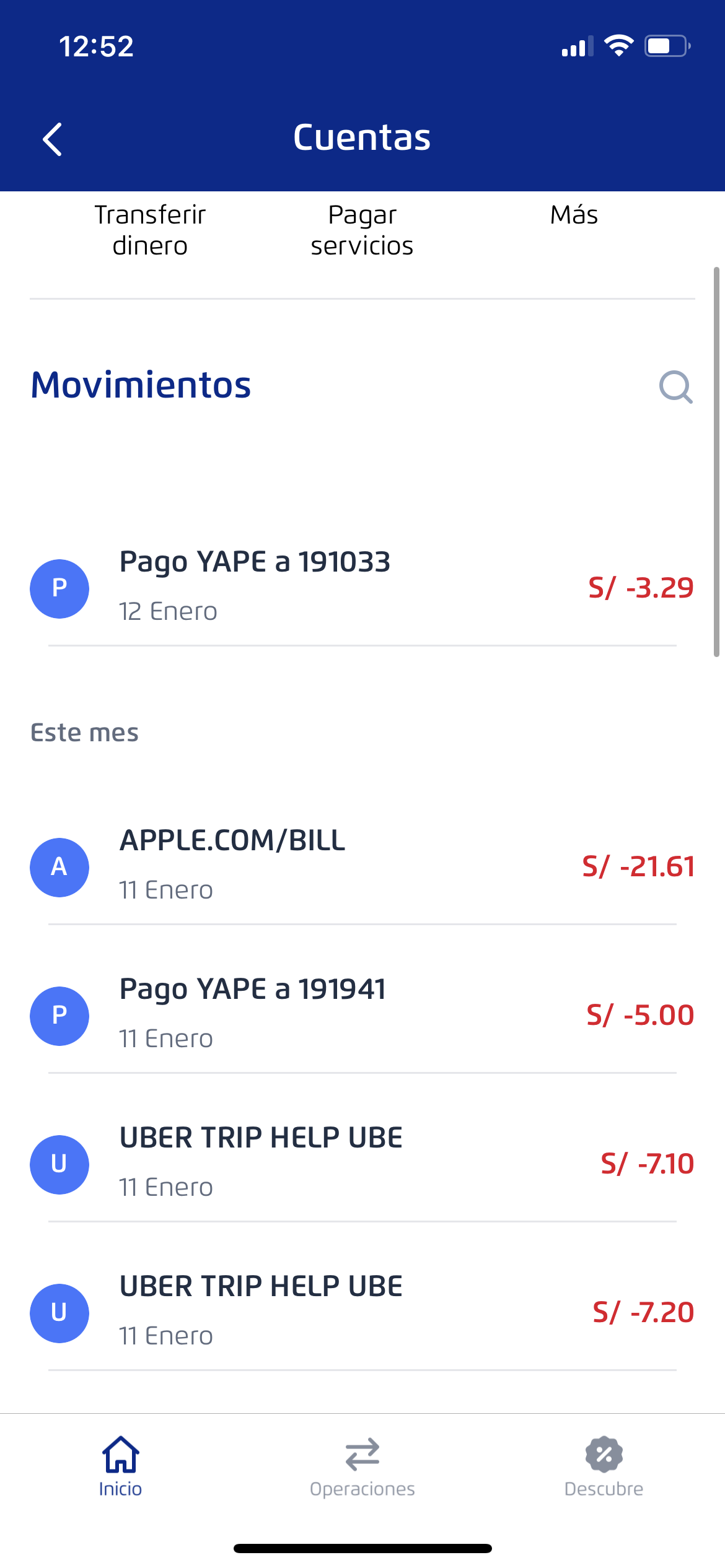Tap Transferir dinero
Viewport: 725px width, 1568px height.
[x=150, y=230]
